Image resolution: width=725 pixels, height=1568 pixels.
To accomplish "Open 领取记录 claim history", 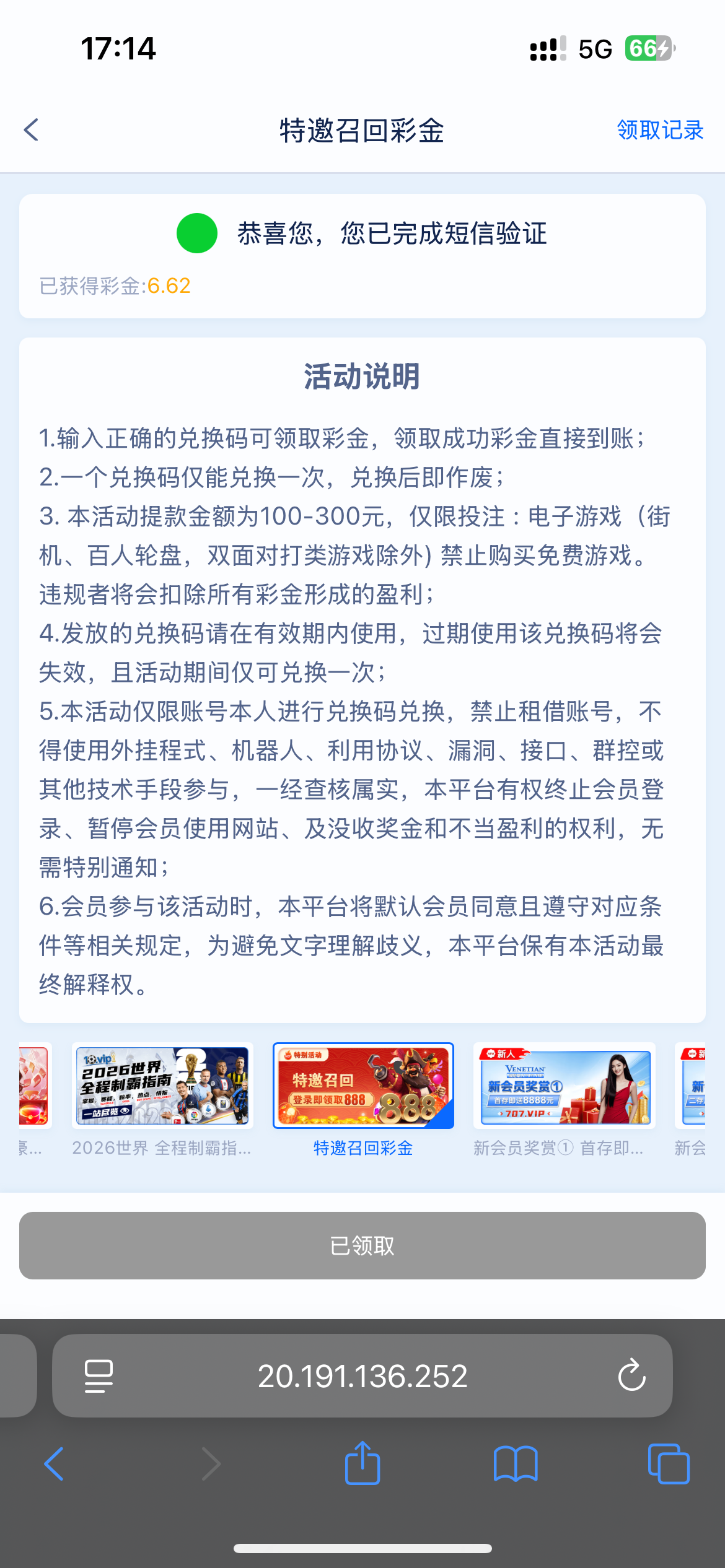I will (x=660, y=130).
